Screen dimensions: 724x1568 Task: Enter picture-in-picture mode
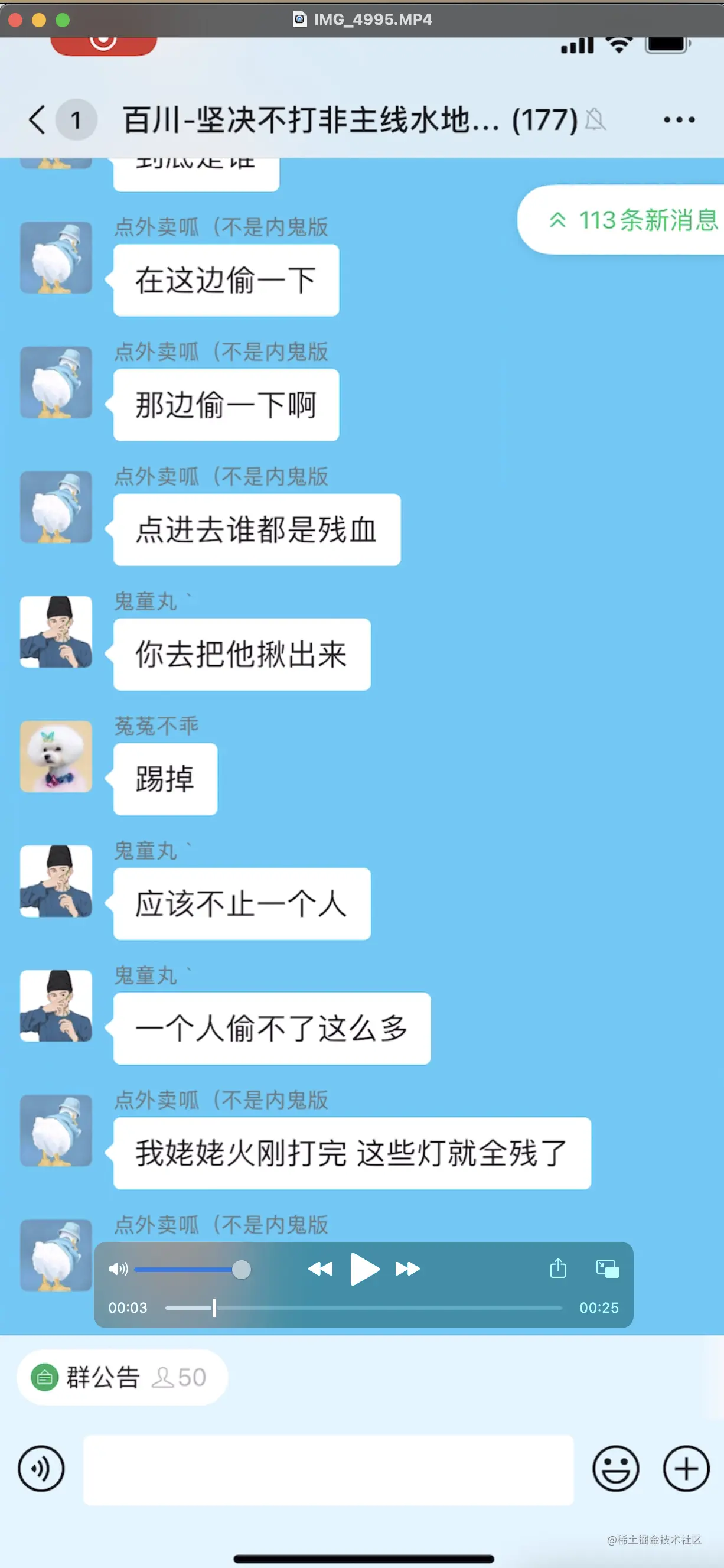[607, 1269]
